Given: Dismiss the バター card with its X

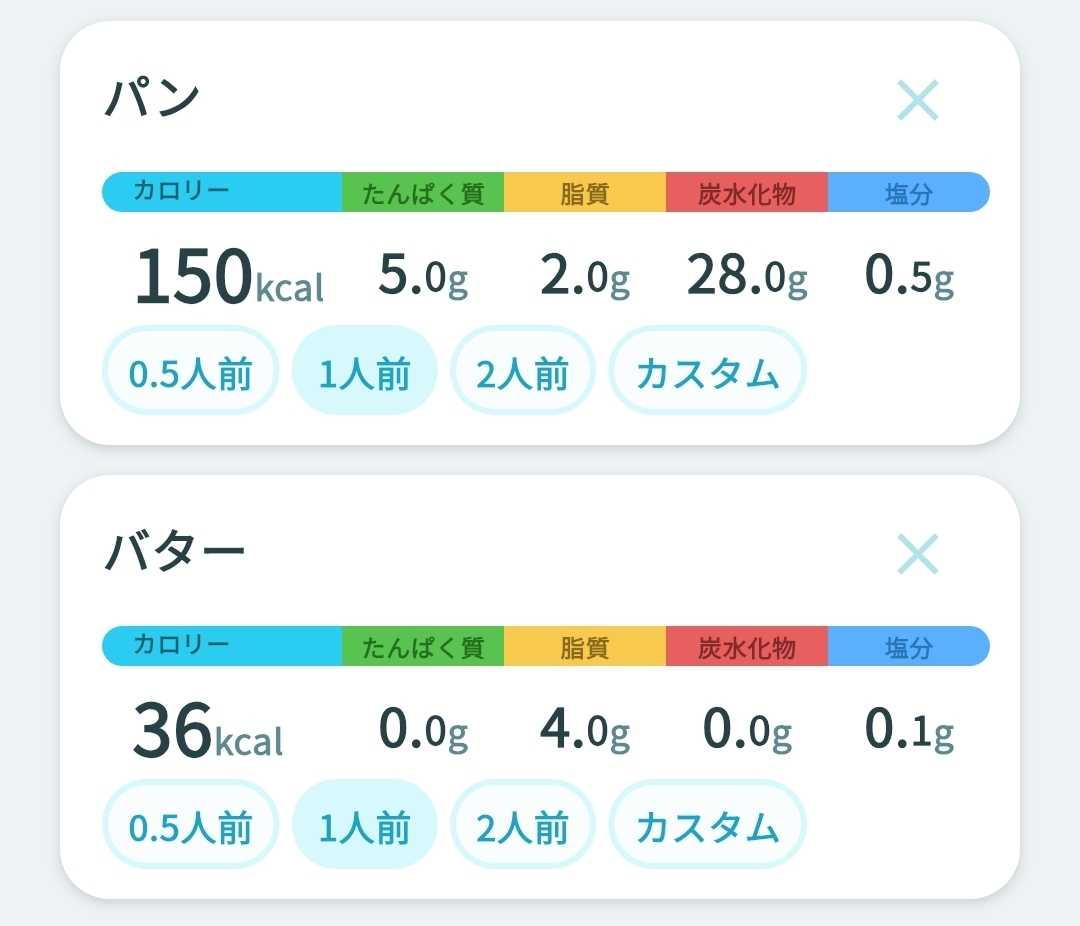Looking at the screenshot, I should 917,553.
